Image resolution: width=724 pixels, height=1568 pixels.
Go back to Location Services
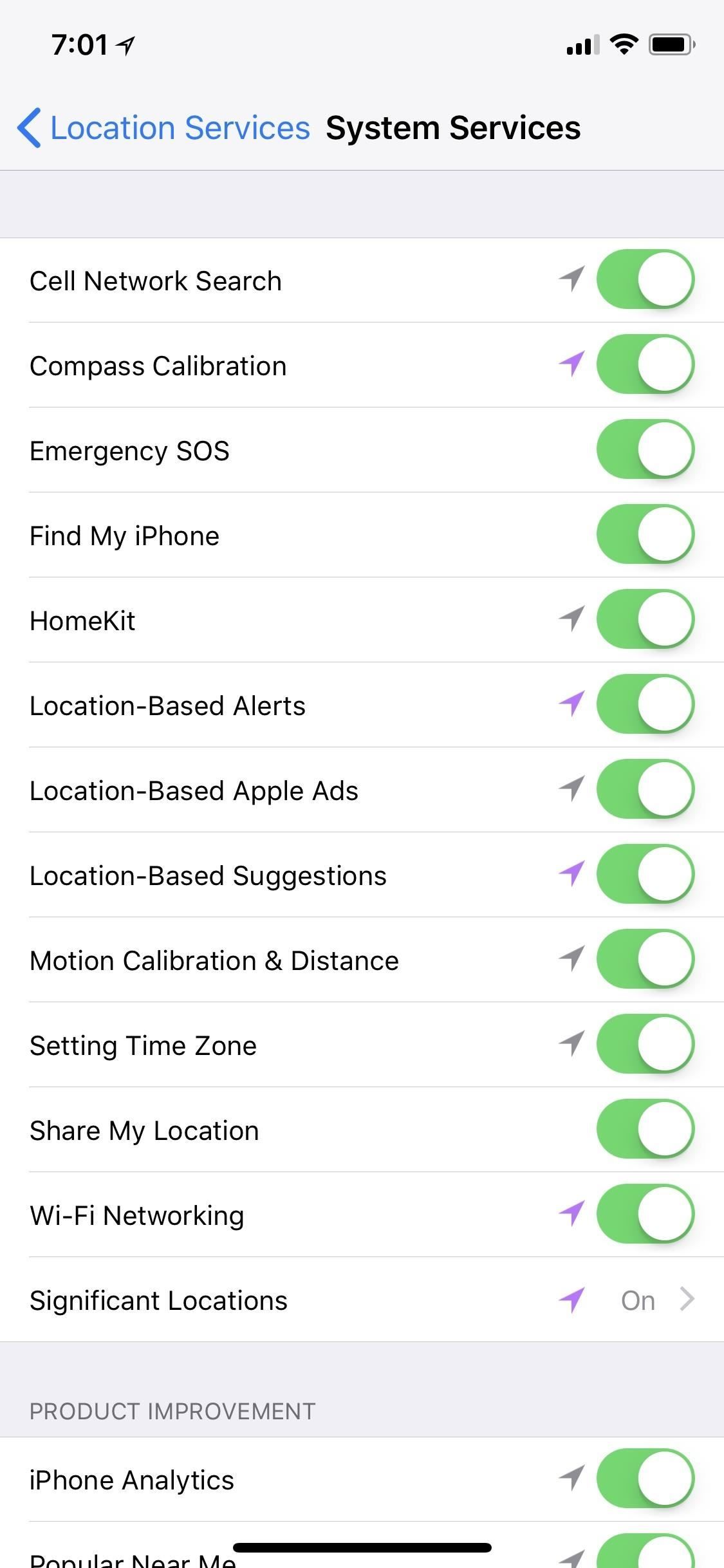(163, 127)
